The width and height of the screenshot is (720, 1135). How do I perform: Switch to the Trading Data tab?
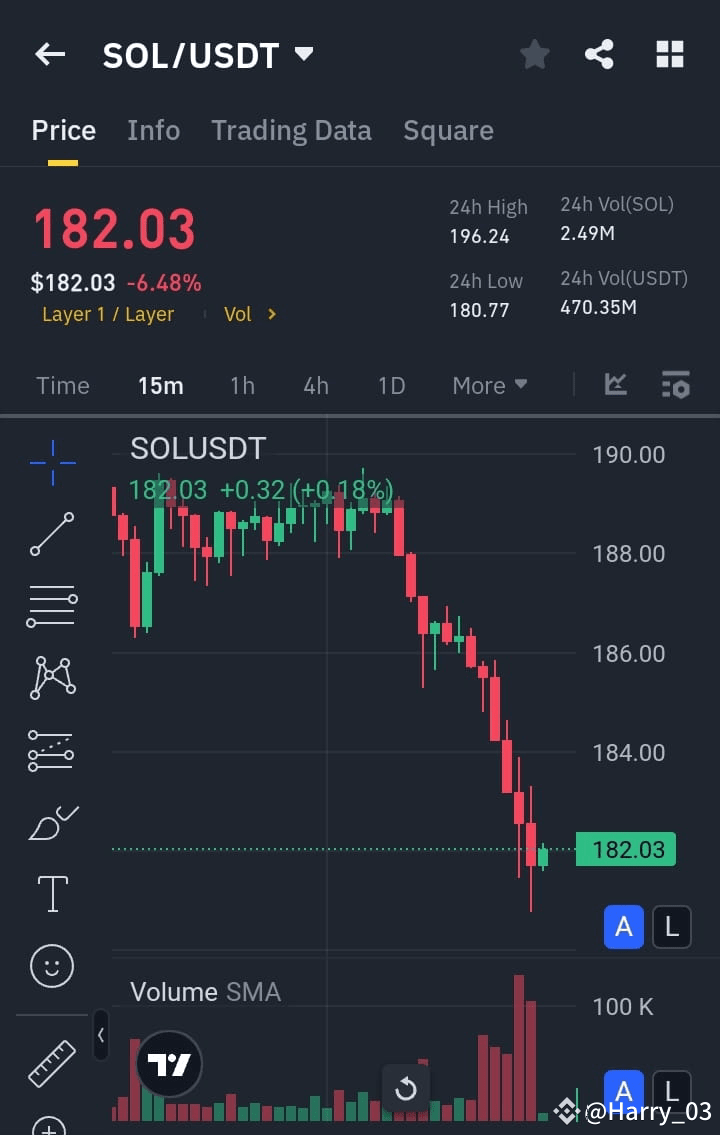click(291, 130)
